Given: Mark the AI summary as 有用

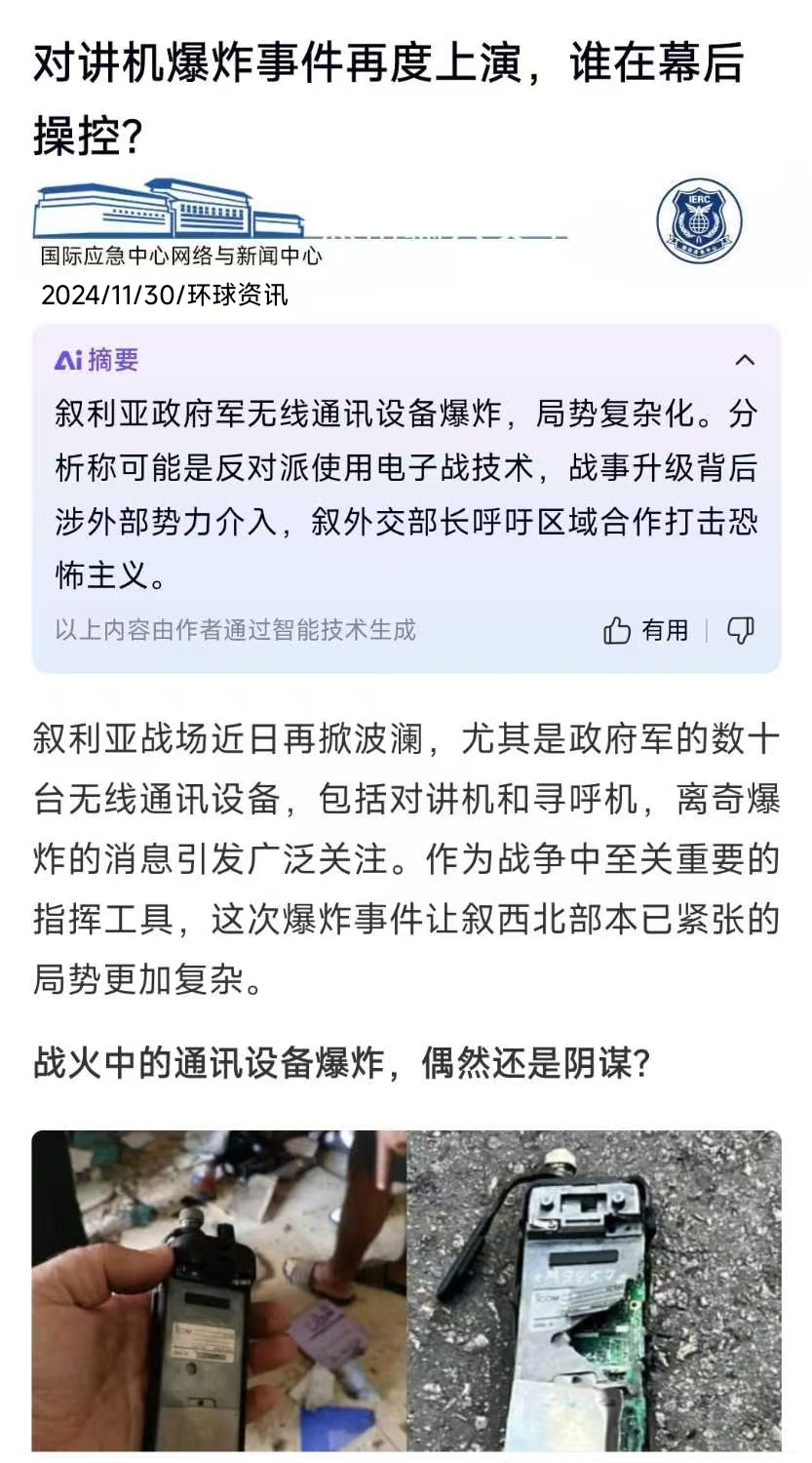Looking at the screenshot, I should coord(646,631).
